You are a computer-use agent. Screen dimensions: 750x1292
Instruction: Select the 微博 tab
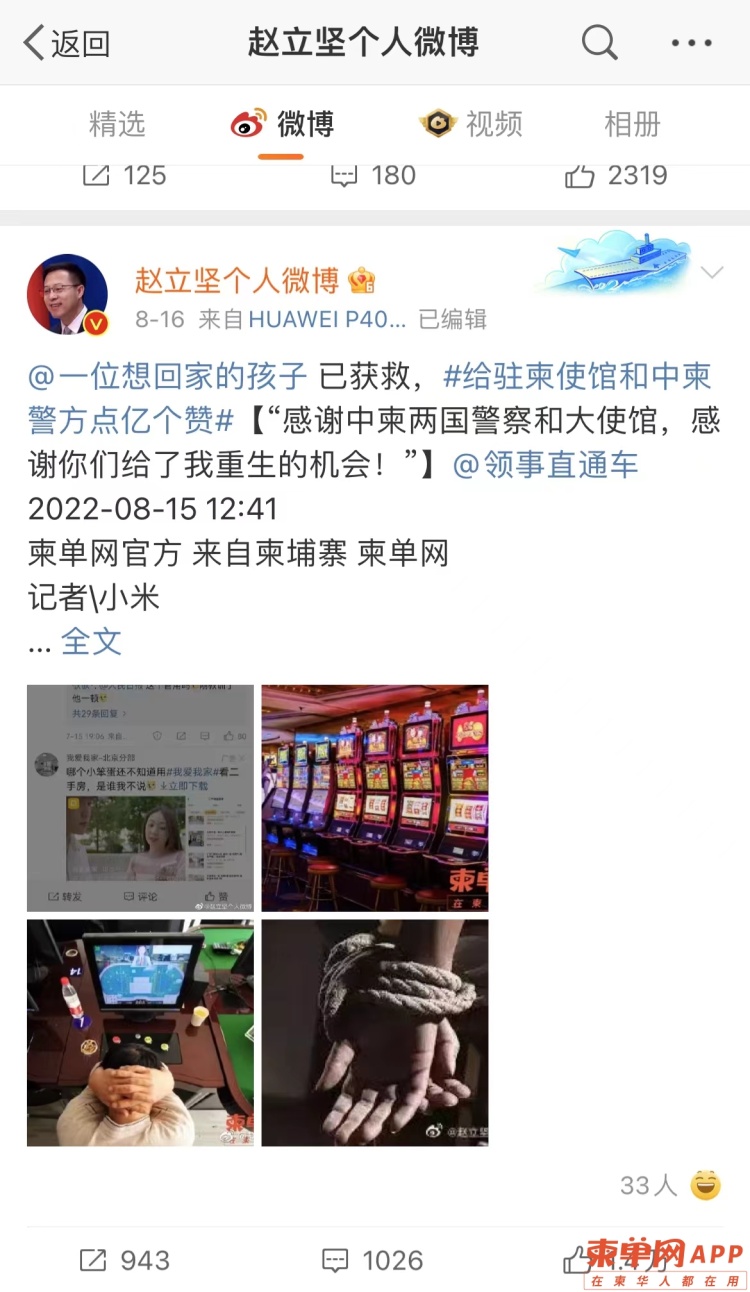tap(281, 124)
